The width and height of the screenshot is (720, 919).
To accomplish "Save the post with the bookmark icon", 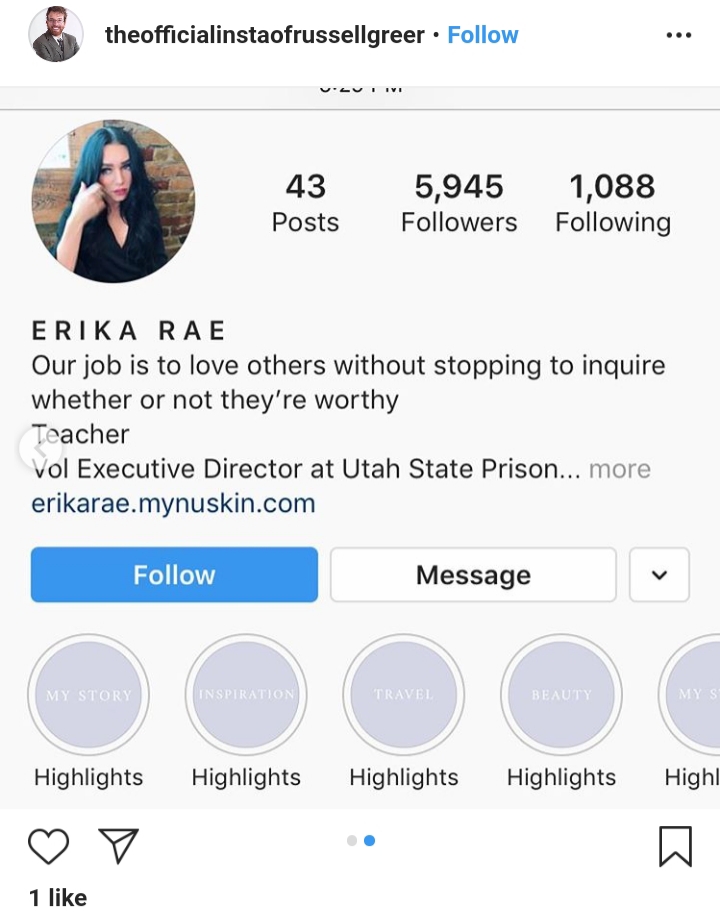I will [x=675, y=846].
